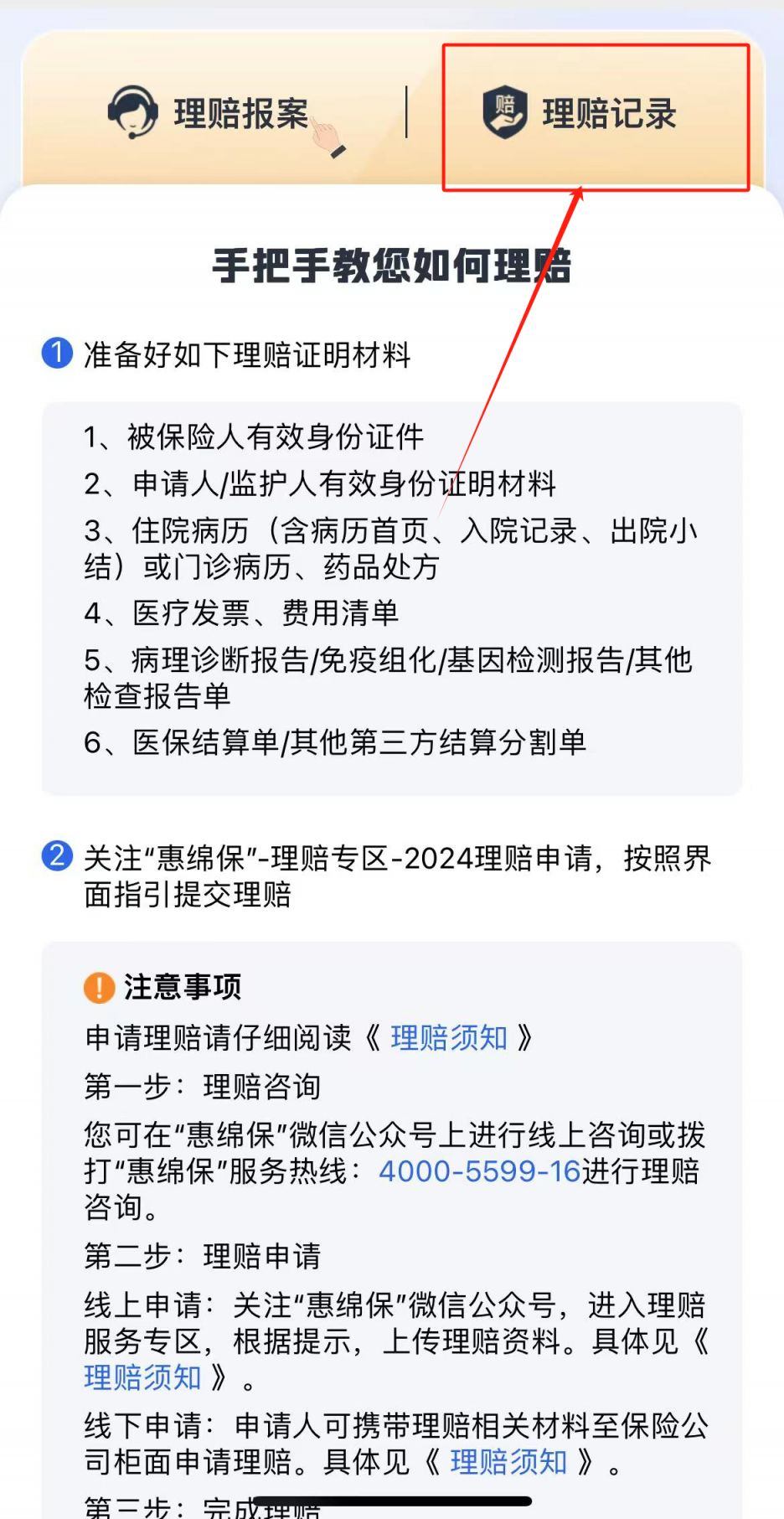Screen dimensions: 784x1519
Task: Open 理赔须知 link after 申请理赔请仔细阅读
Action: click(449, 1038)
